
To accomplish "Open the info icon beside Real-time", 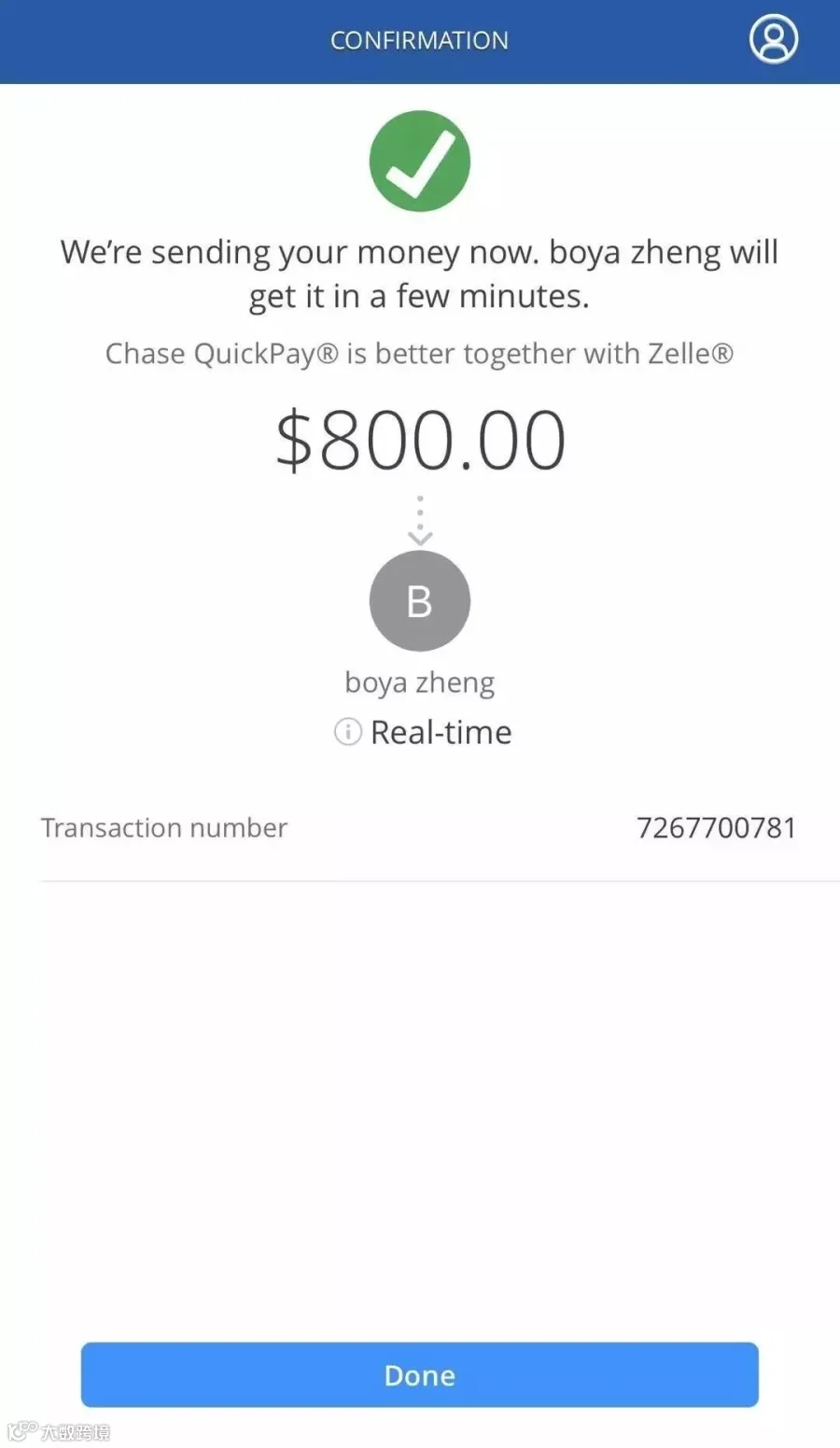I will (347, 732).
